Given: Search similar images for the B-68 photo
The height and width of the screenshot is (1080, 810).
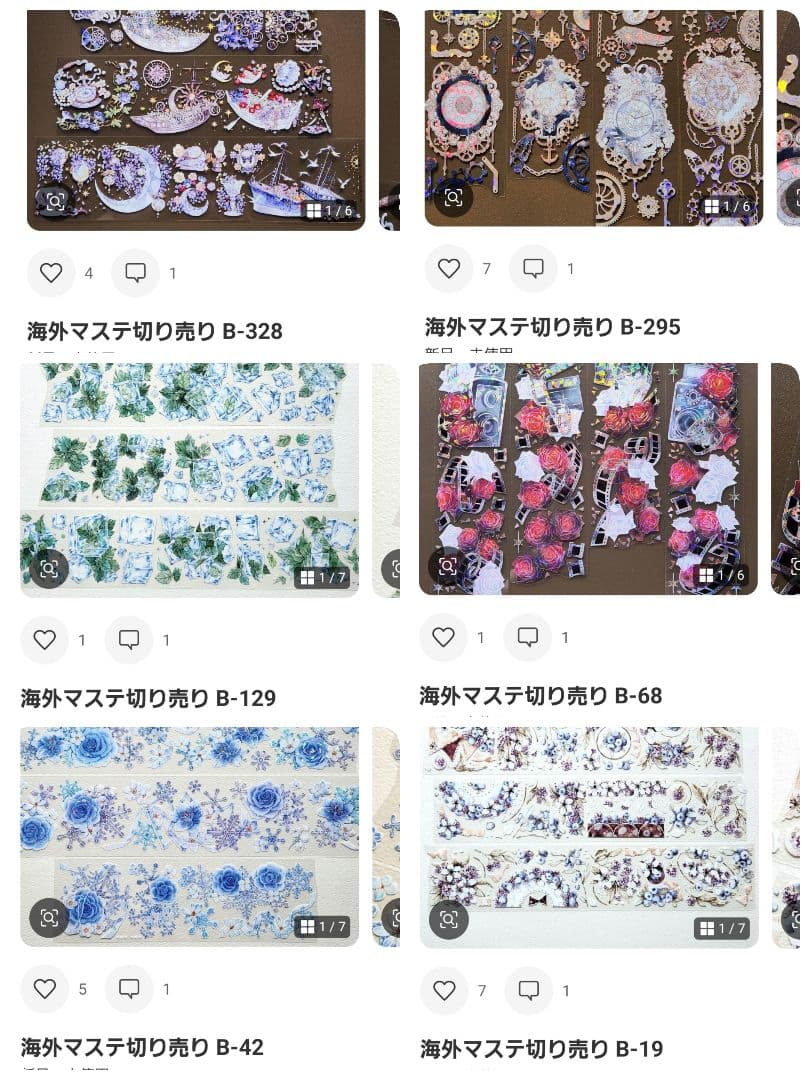Looking at the screenshot, I should [x=447, y=566].
